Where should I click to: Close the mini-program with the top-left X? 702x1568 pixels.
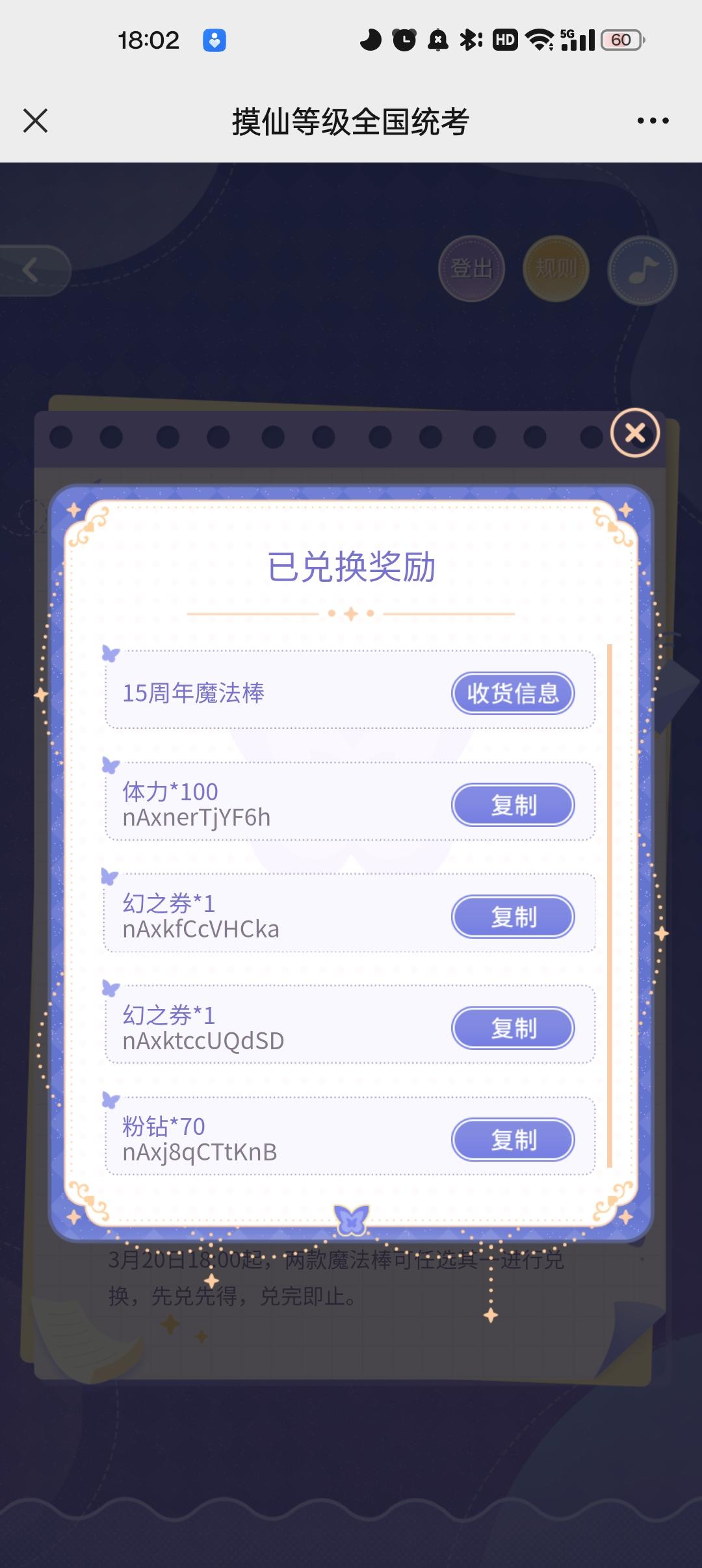coord(36,120)
